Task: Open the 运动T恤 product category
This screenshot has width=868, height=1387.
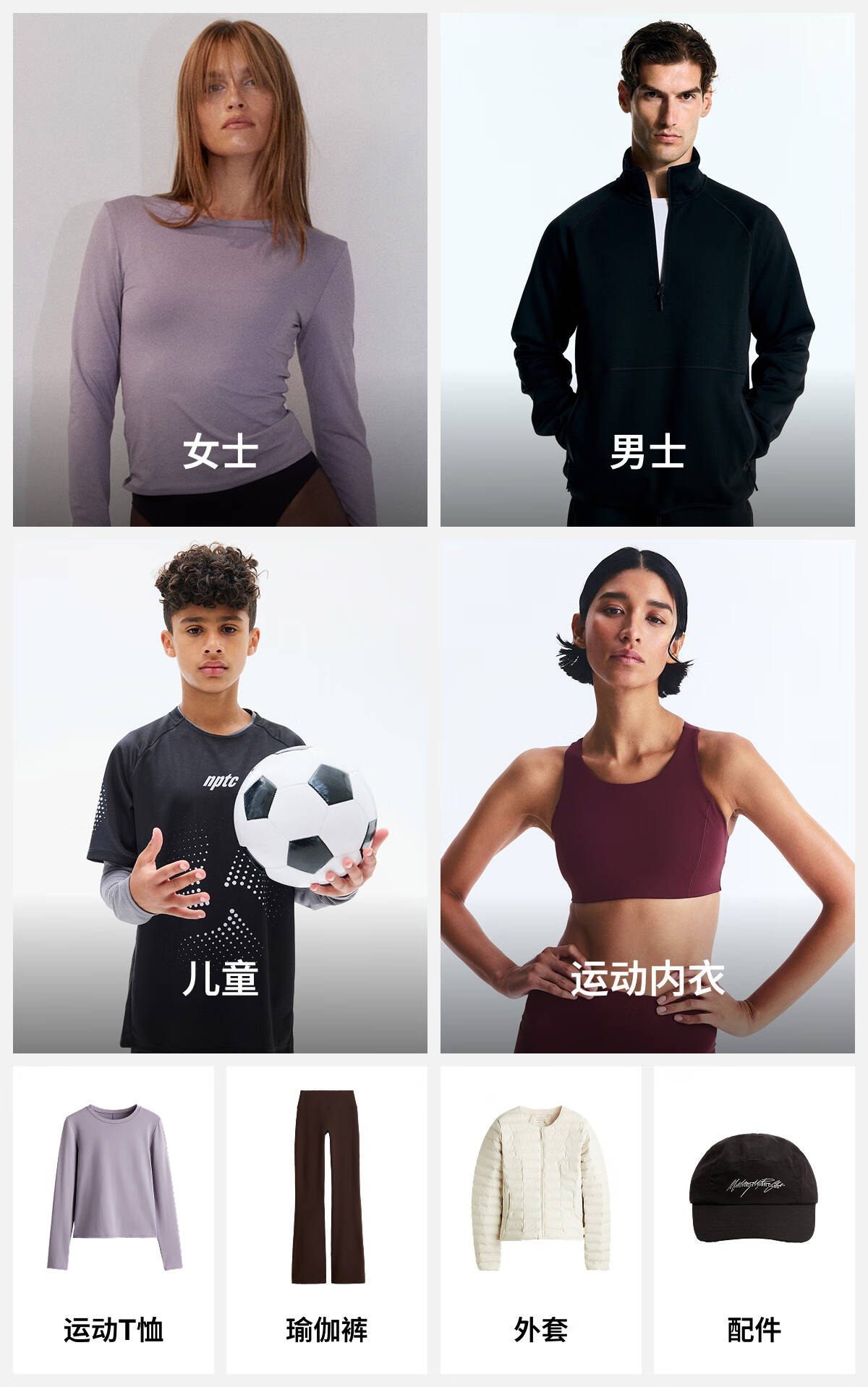Action: [x=114, y=1219]
